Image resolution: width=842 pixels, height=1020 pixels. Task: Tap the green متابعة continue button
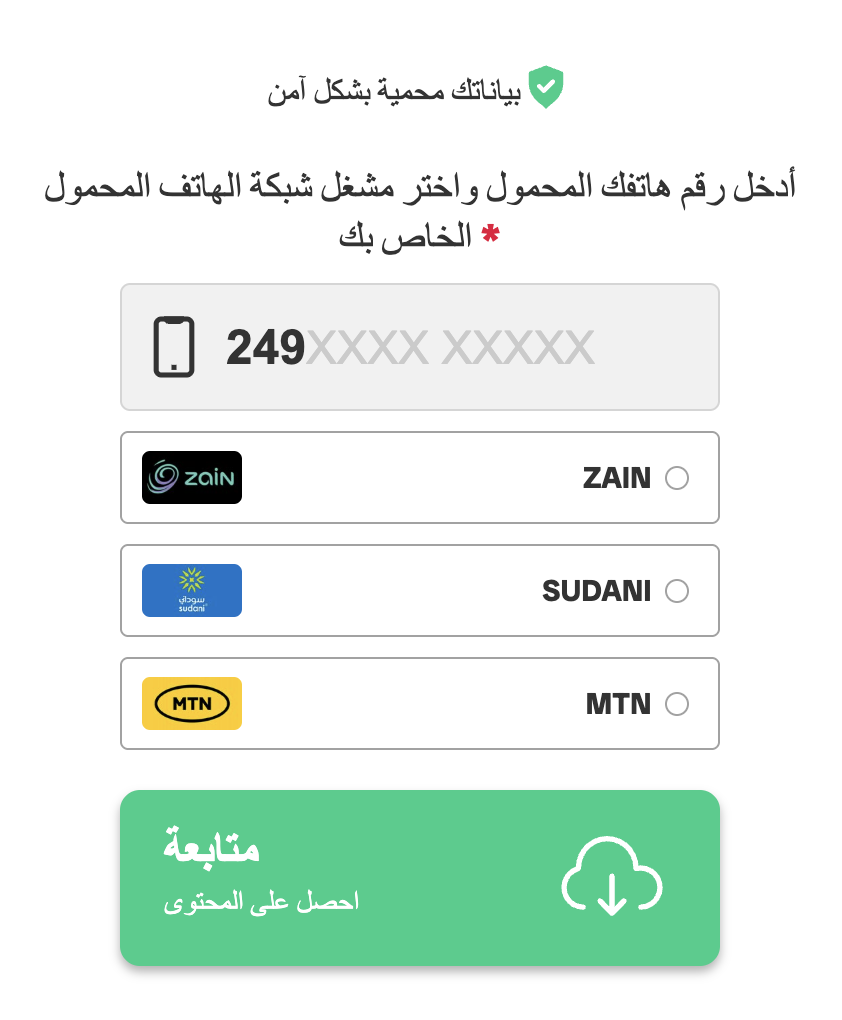pos(420,878)
